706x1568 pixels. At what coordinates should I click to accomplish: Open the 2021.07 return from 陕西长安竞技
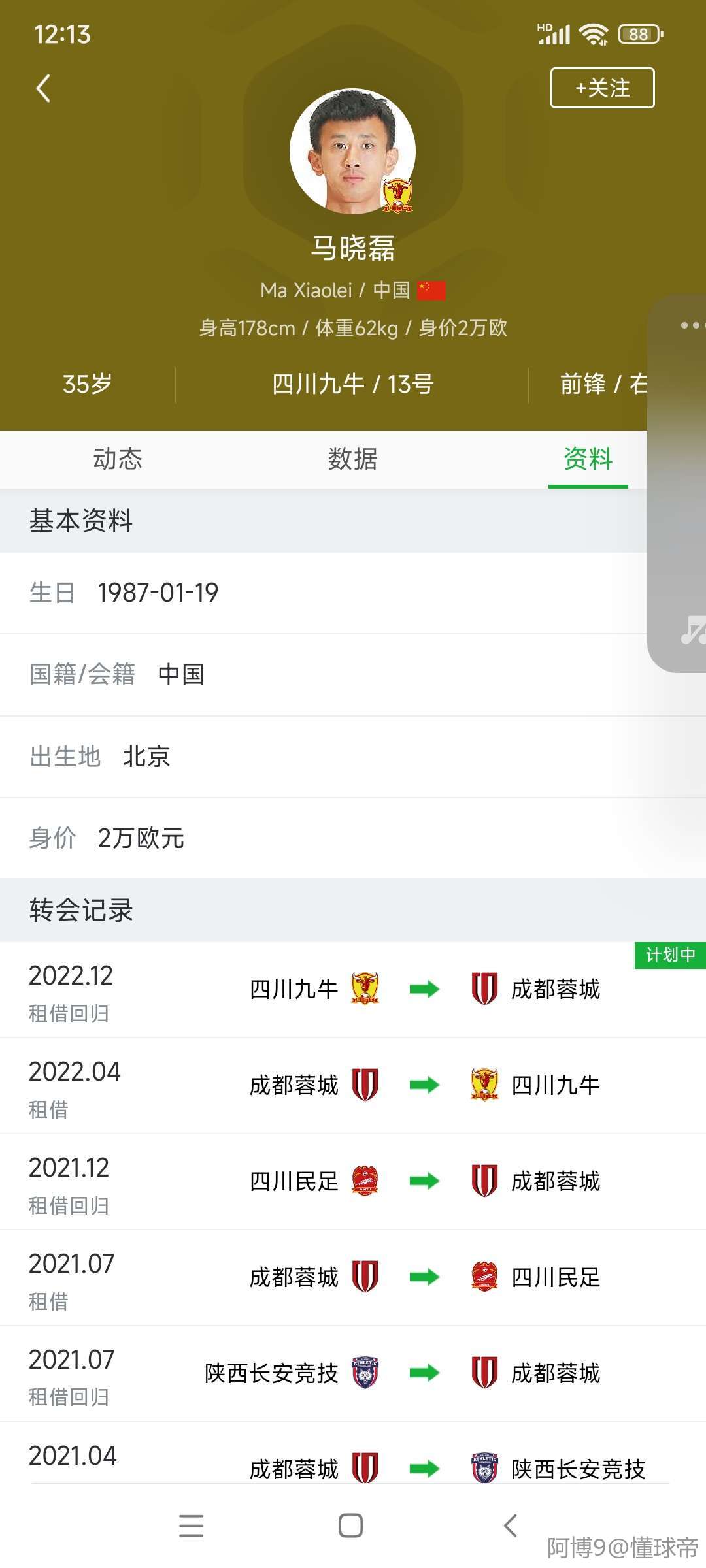[353, 1374]
